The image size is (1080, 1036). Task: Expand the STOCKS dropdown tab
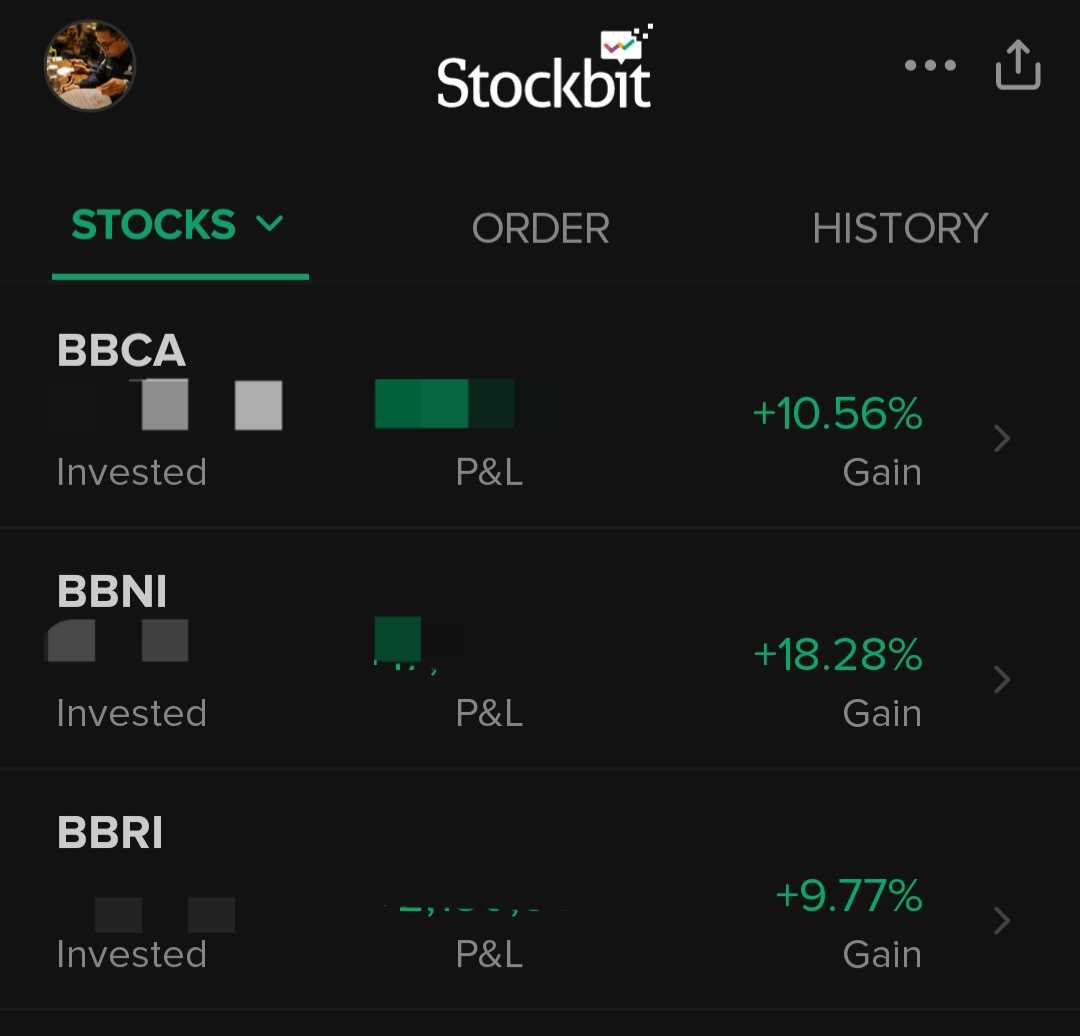[x=180, y=226]
